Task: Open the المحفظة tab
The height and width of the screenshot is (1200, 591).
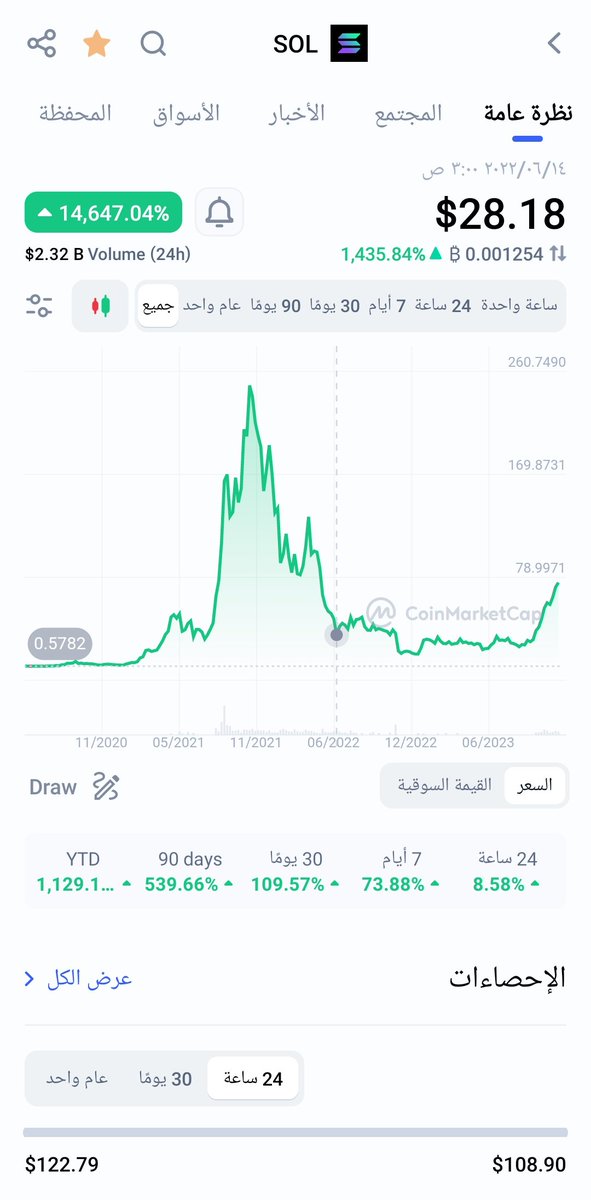Action: pos(75,113)
